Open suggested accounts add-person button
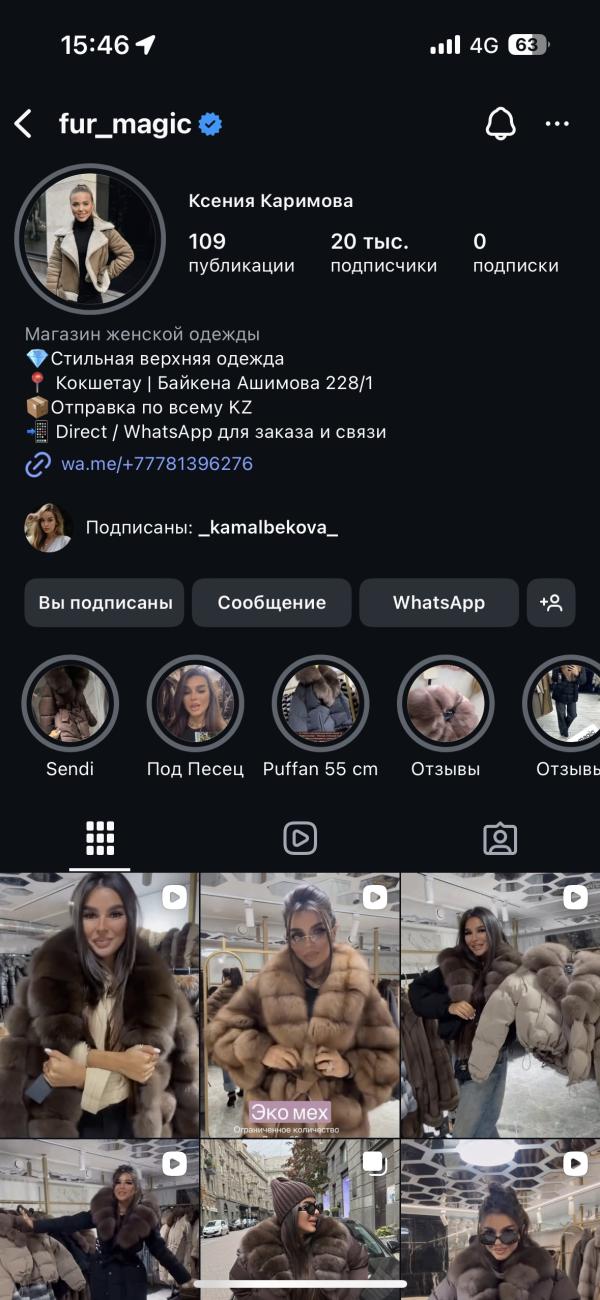Viewport: 600px width, 1300px height. [551, 603]
